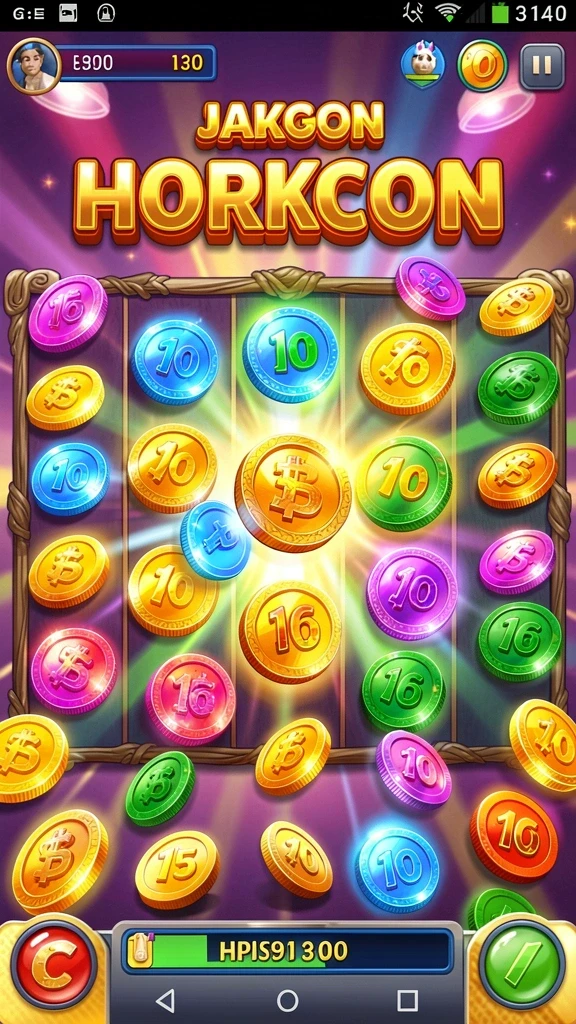
Task: Go to the home screen
Action: (x=287, y=1000)
